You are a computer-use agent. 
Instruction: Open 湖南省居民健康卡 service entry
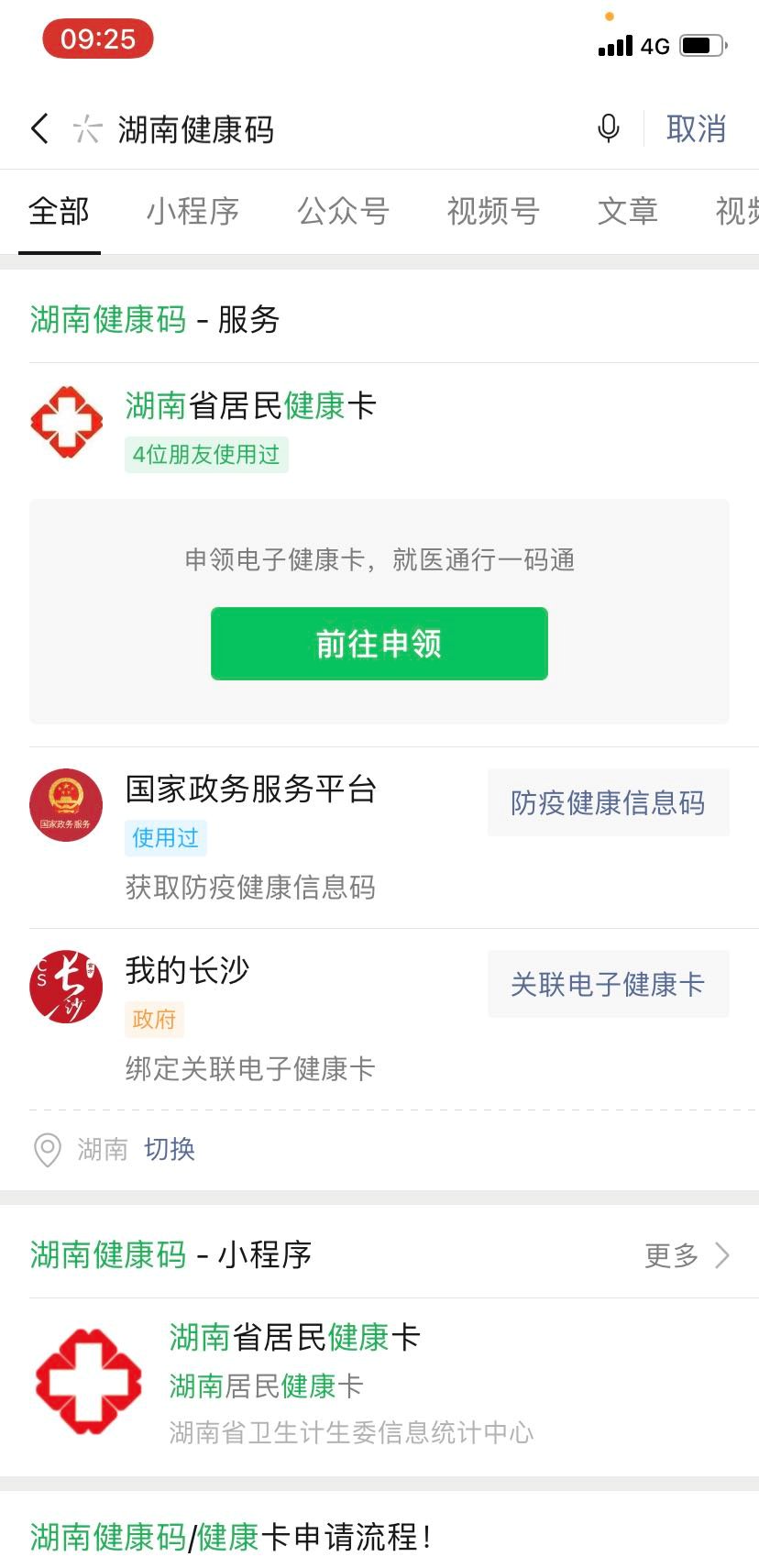(249, 406)
